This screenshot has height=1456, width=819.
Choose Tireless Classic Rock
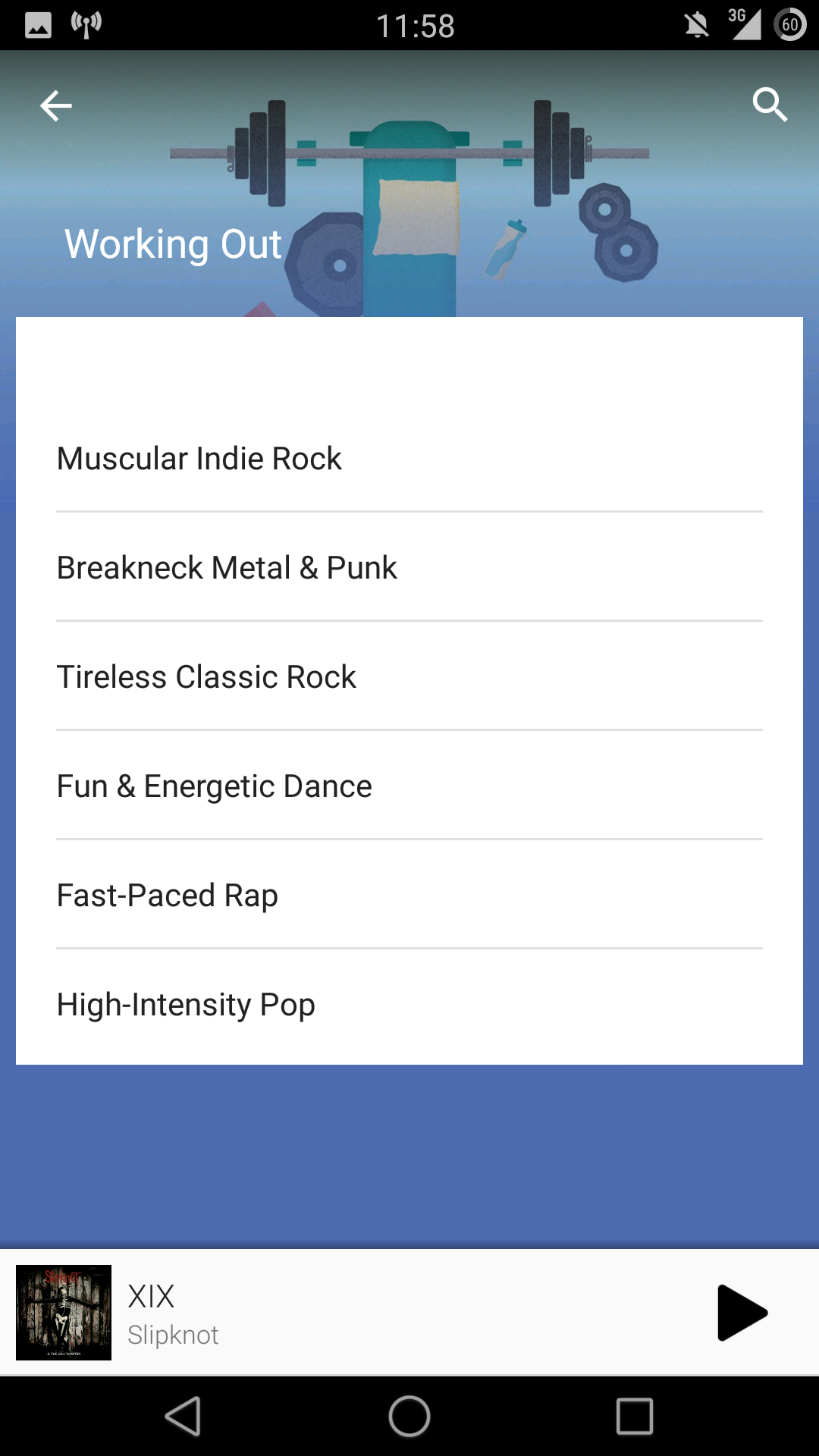[x=409, y=676]
